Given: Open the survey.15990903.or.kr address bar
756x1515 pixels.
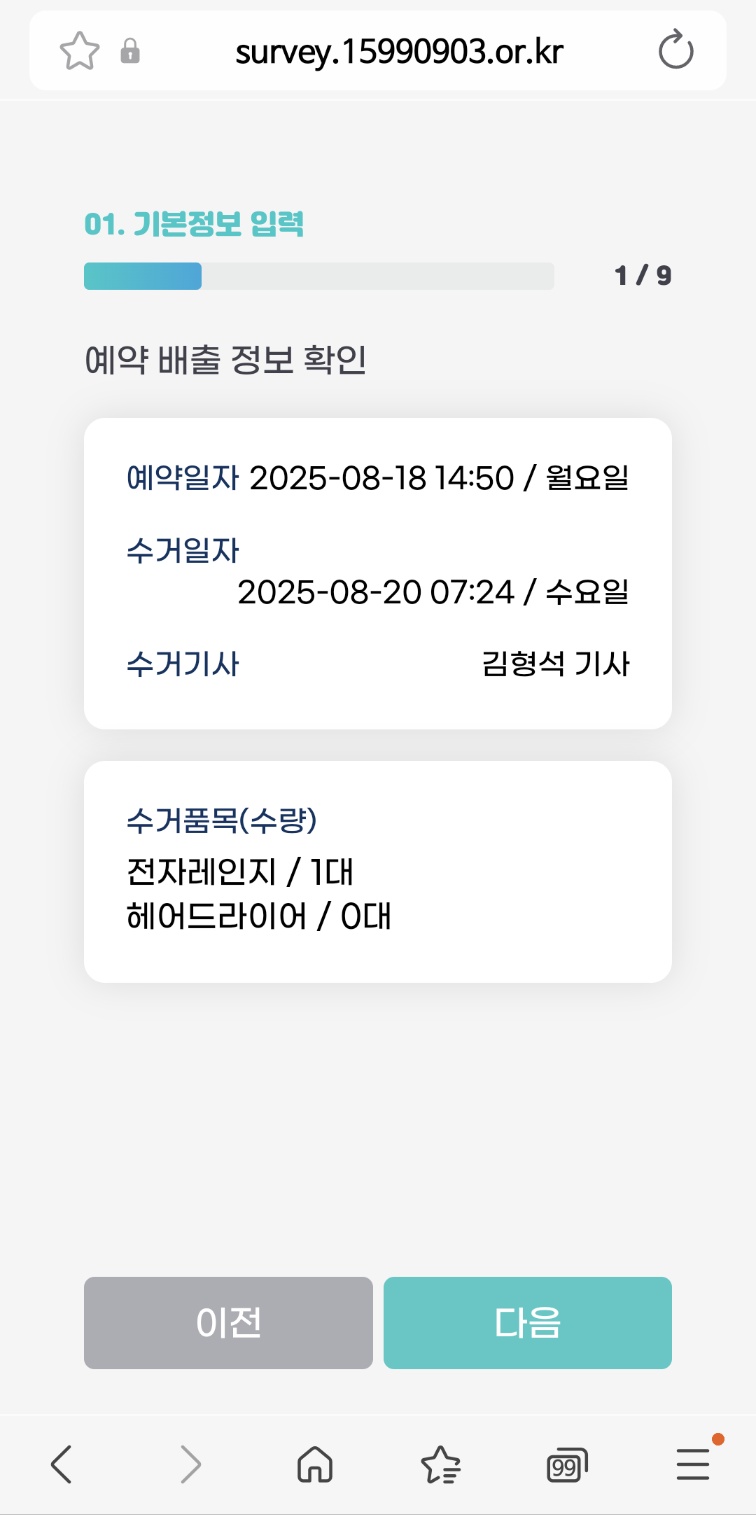Looking at the screenshot, I should point(399,51).
